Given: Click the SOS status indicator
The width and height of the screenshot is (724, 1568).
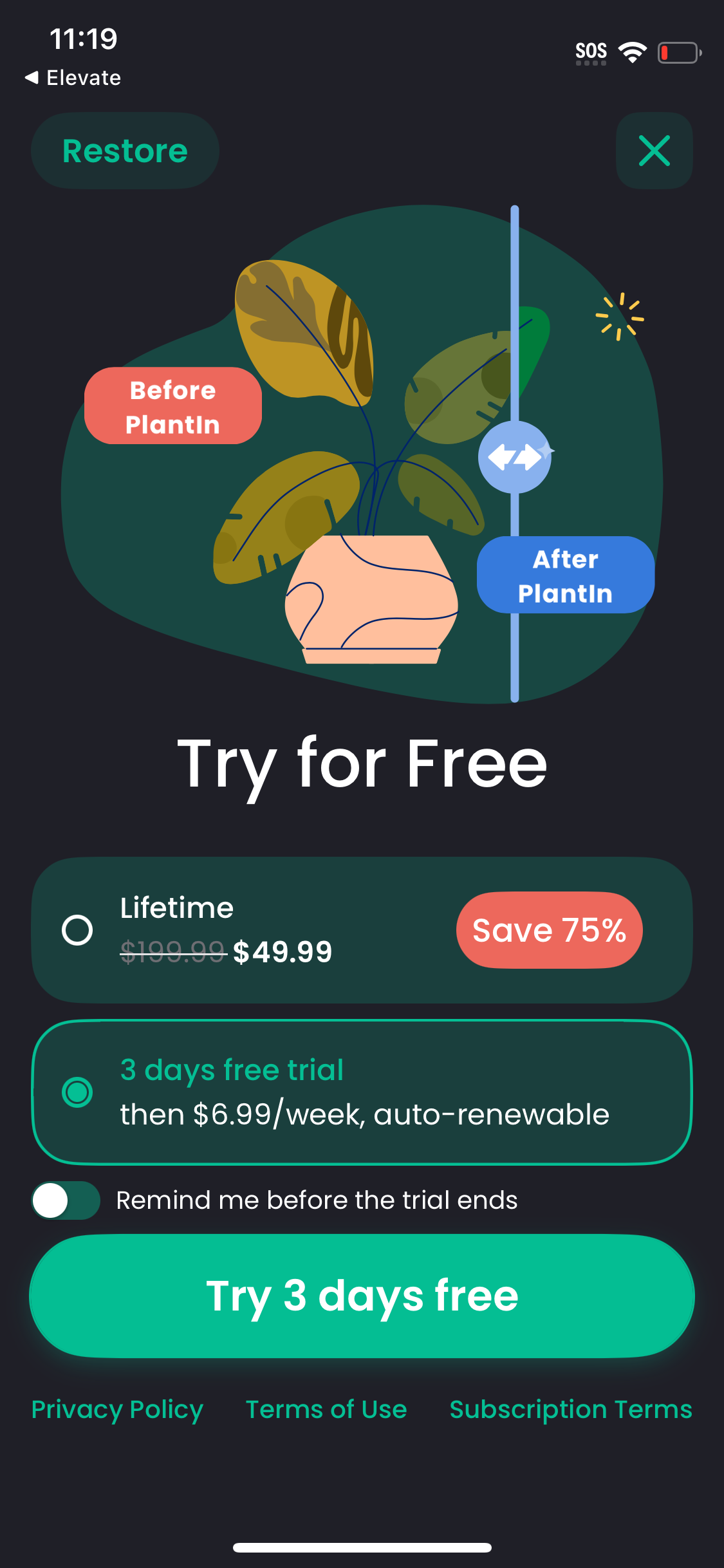Looking at the screenshot, I should coord(591,50).
